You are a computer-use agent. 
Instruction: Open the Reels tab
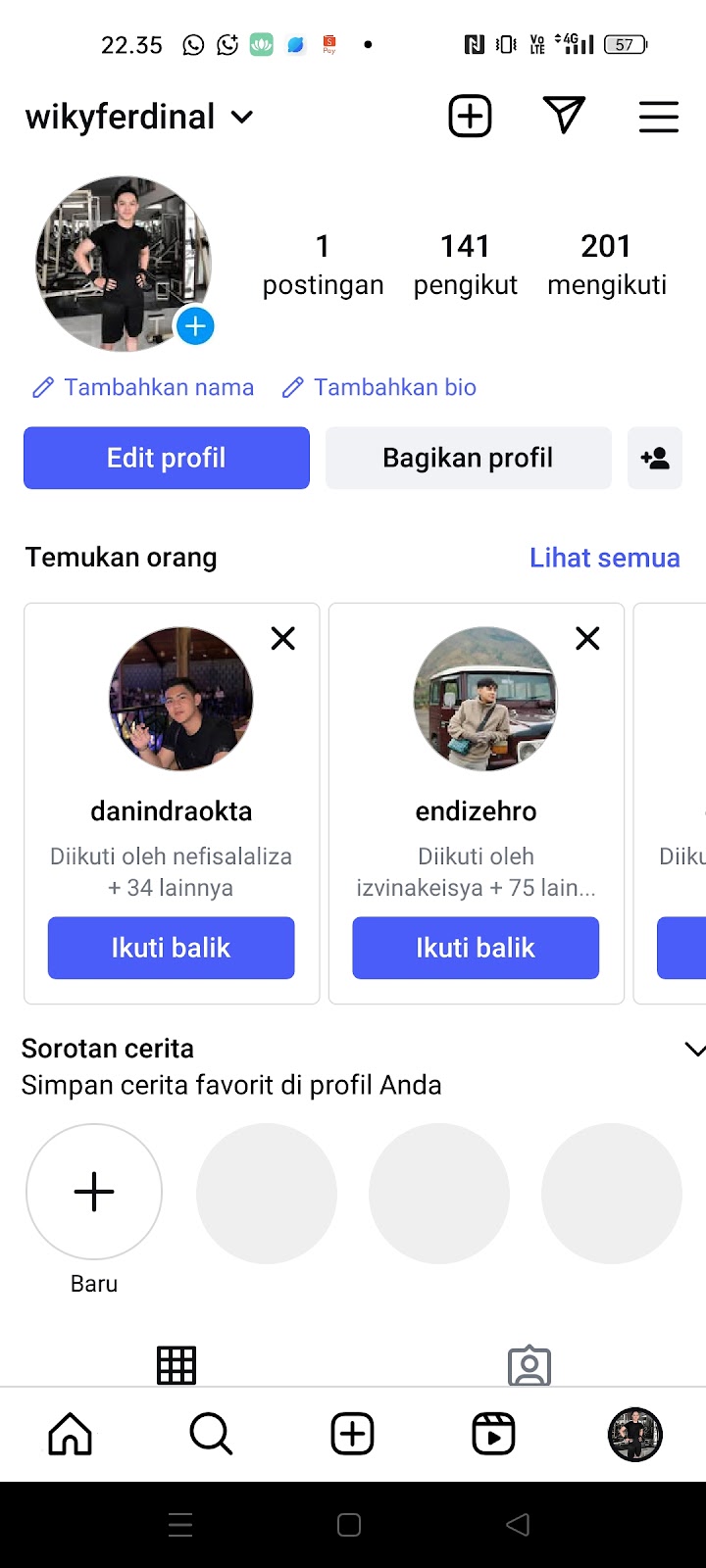493,1435
